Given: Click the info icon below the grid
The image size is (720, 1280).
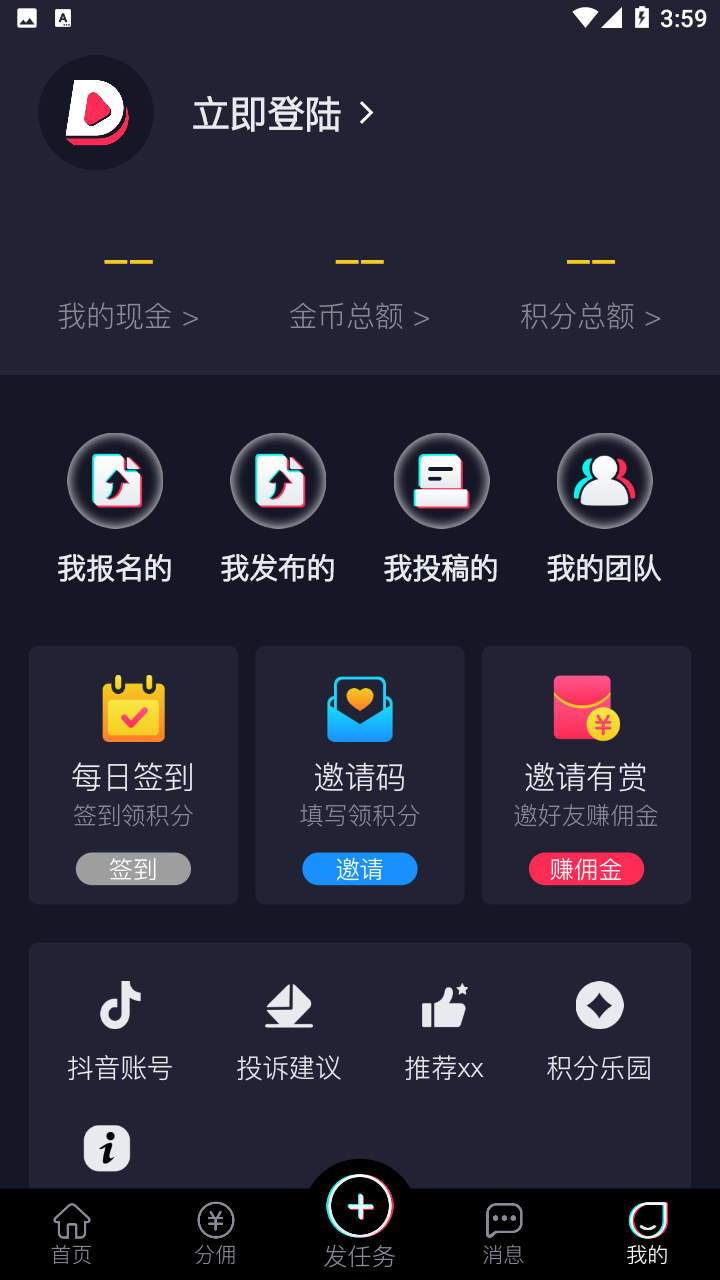Looking at the screenshot, I should (107, 1148).
